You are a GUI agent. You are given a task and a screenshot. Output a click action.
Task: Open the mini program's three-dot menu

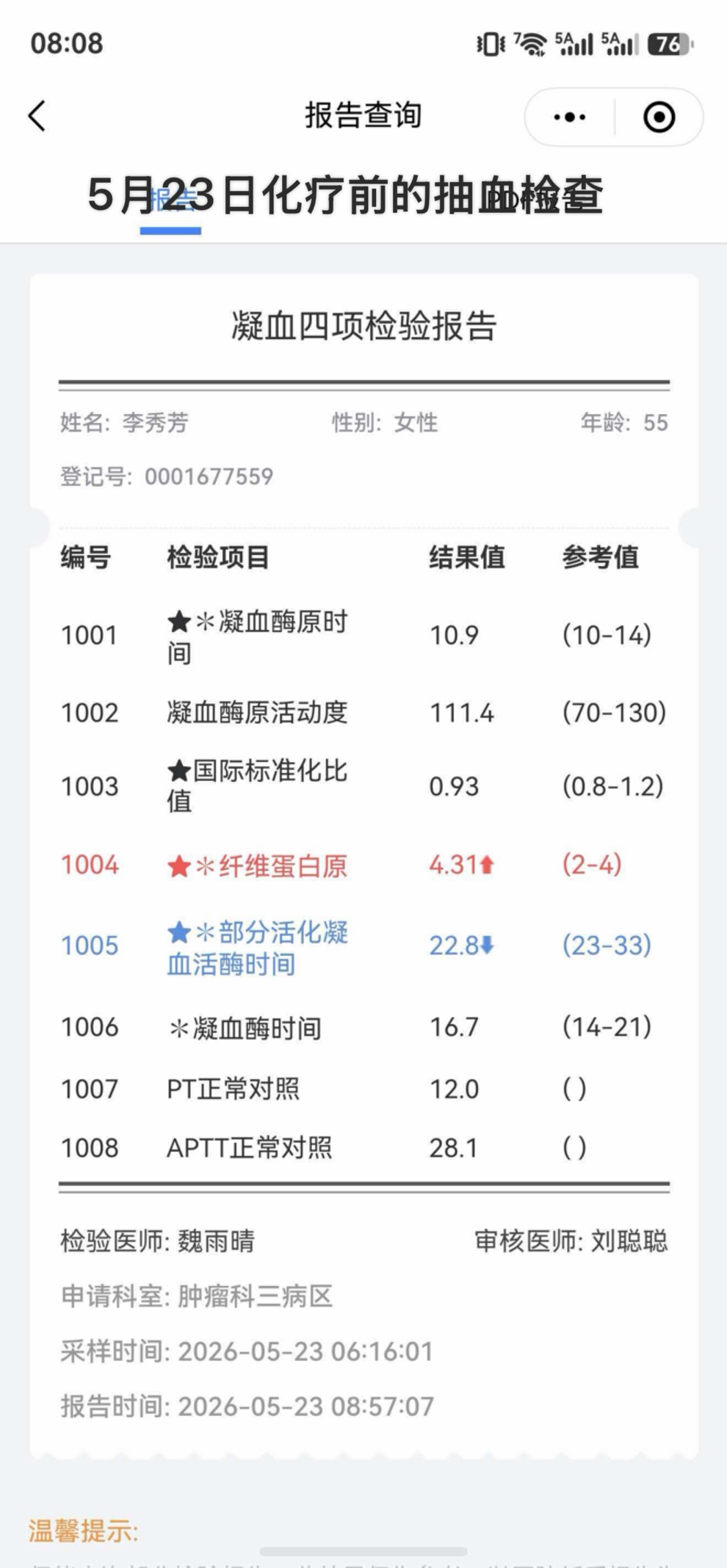tap(570, 117)
